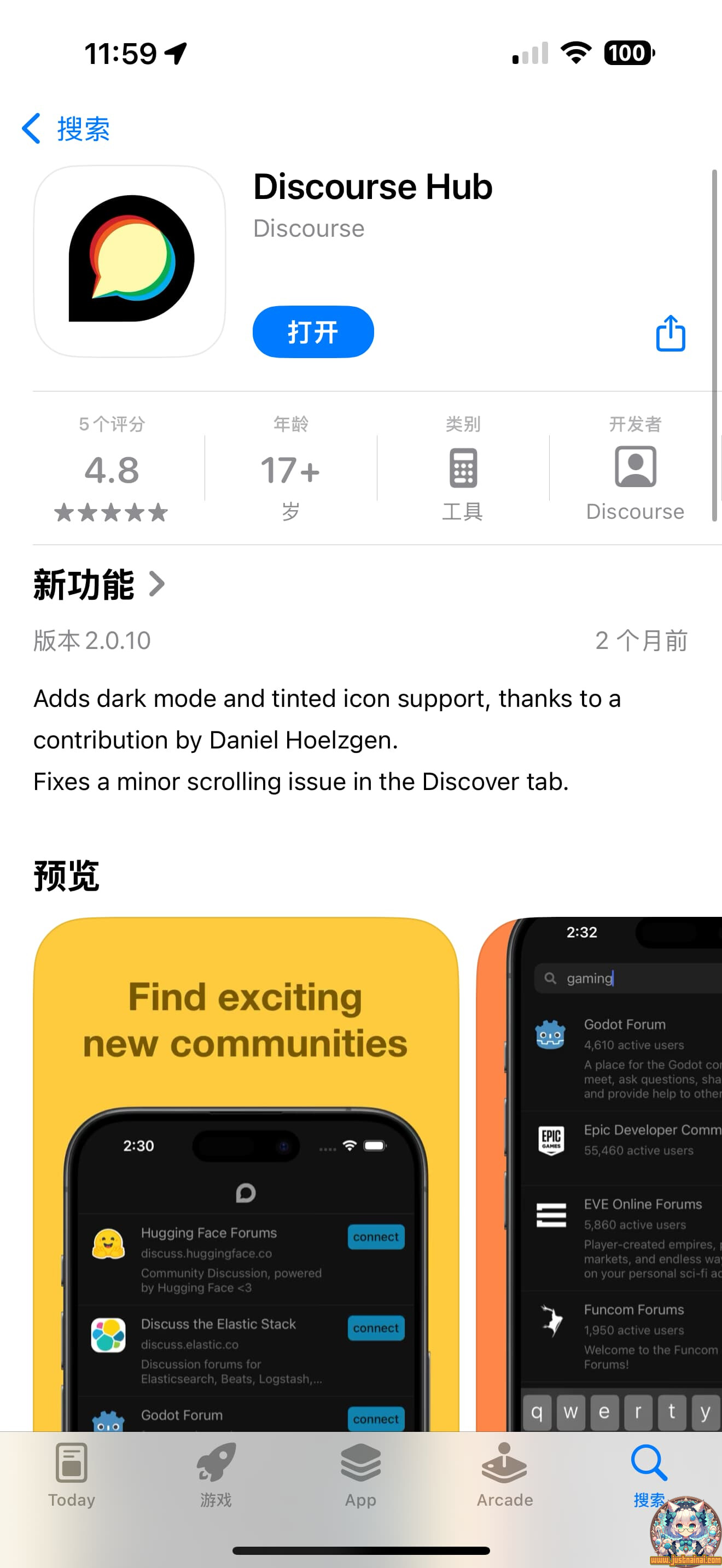Viewport: 722px width, 1568px height.
Task: Open the 'Find exciting new communities' preview
Action: coord(246,1174)
